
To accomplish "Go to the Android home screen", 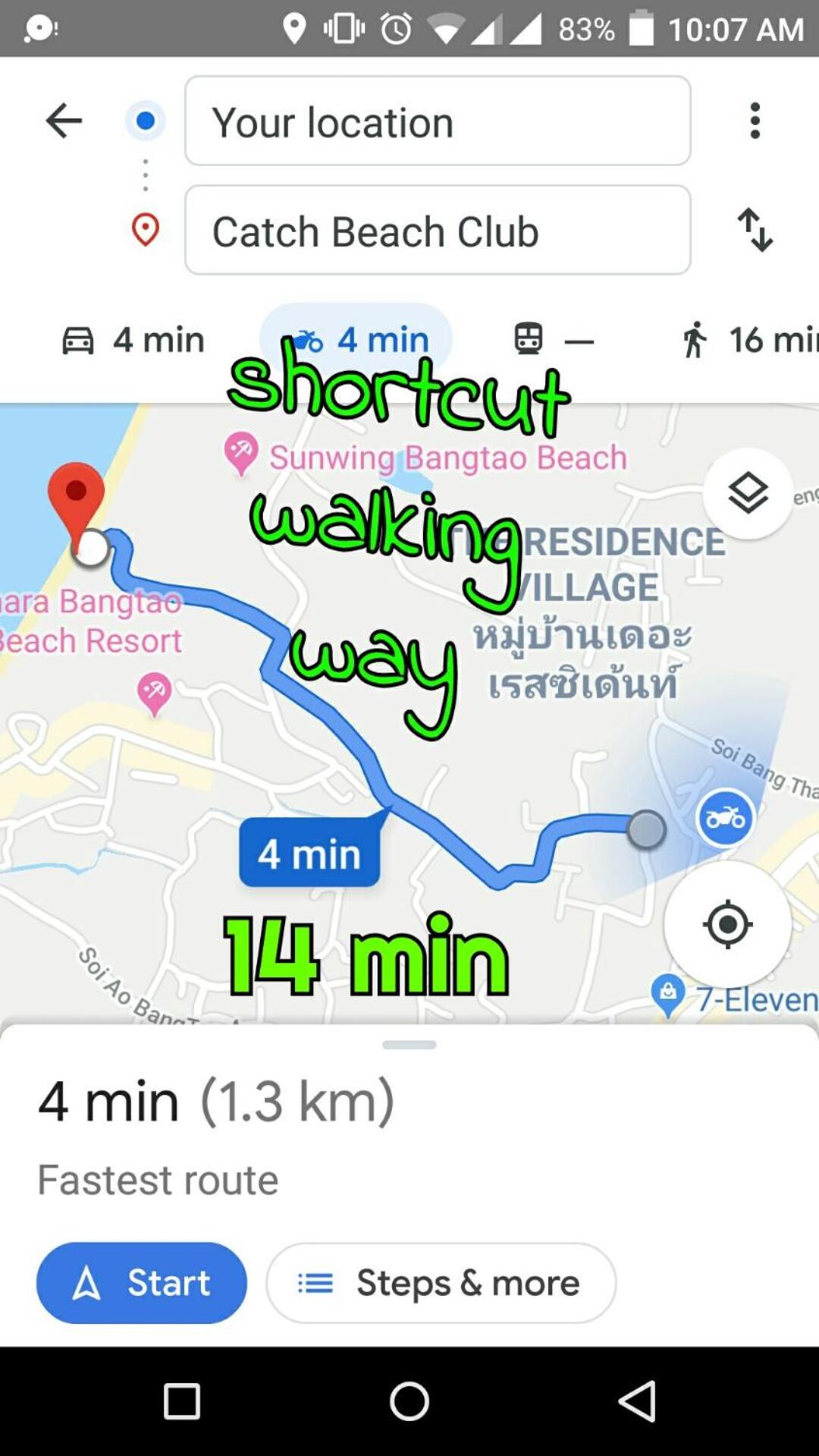I will click(409, 1401).
